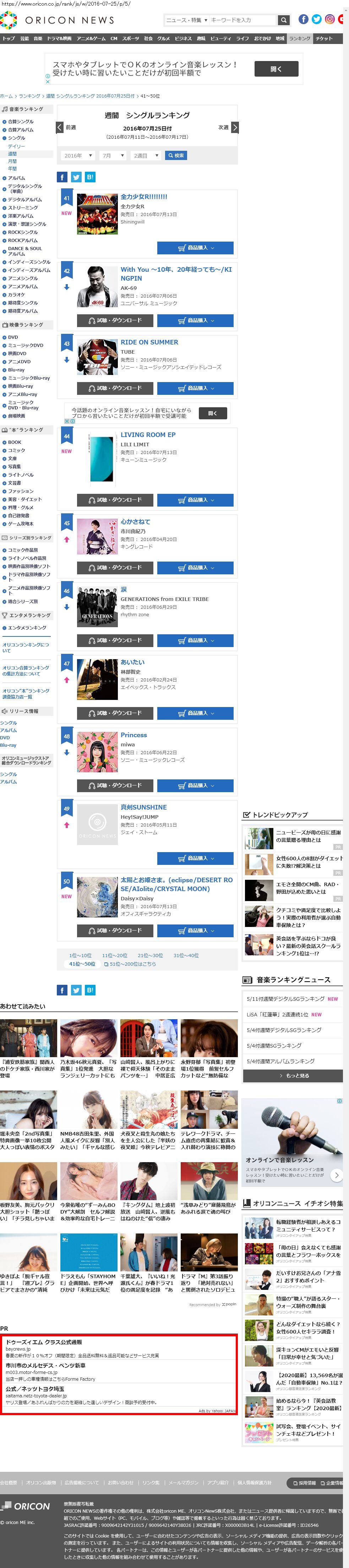349x1568 pixels.
Task: Tap the blue 検索 search button
Action: pyautogui.click(x=175, y=156)
